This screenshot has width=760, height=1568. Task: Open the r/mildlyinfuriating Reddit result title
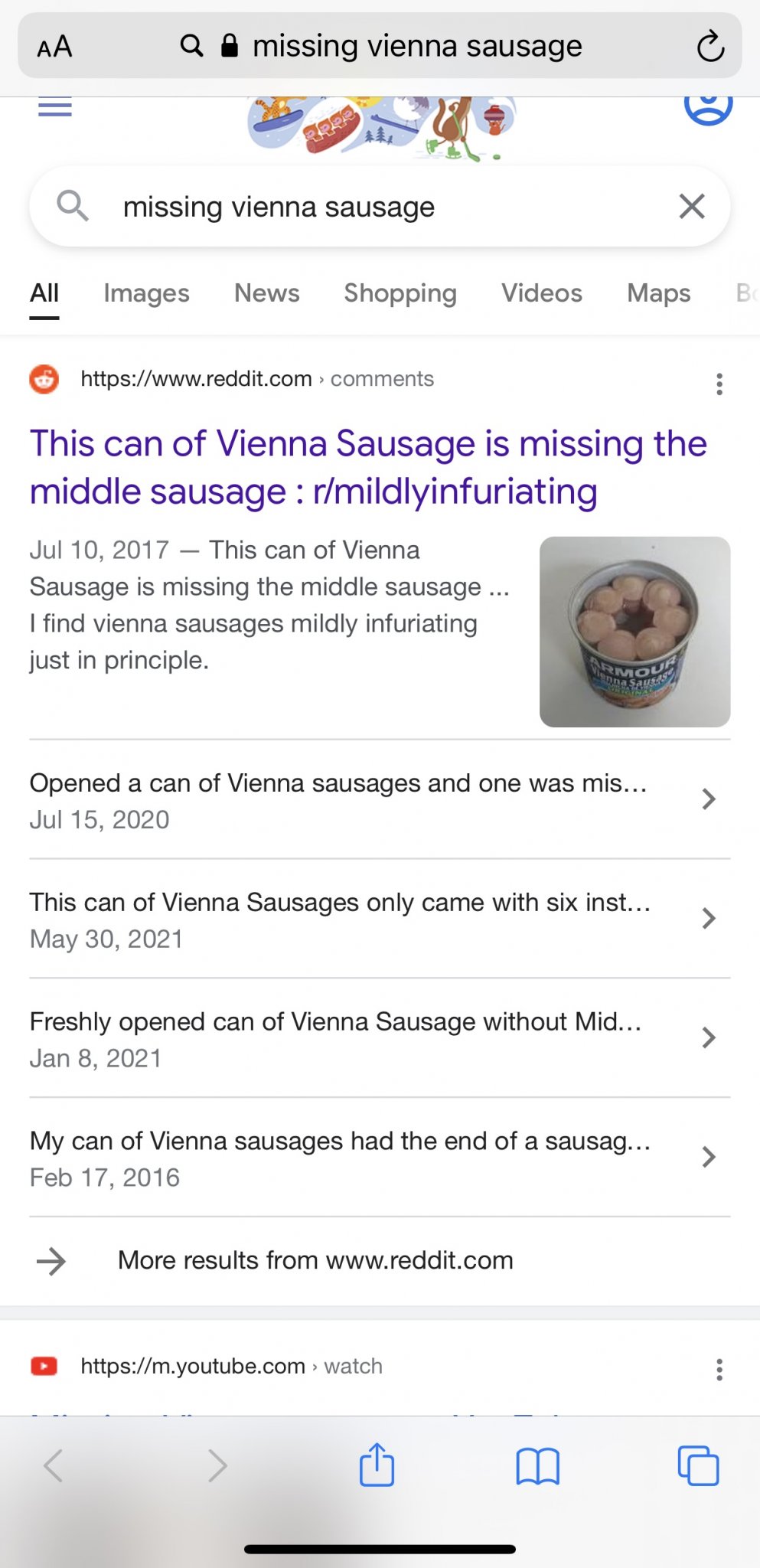point(367,467)
